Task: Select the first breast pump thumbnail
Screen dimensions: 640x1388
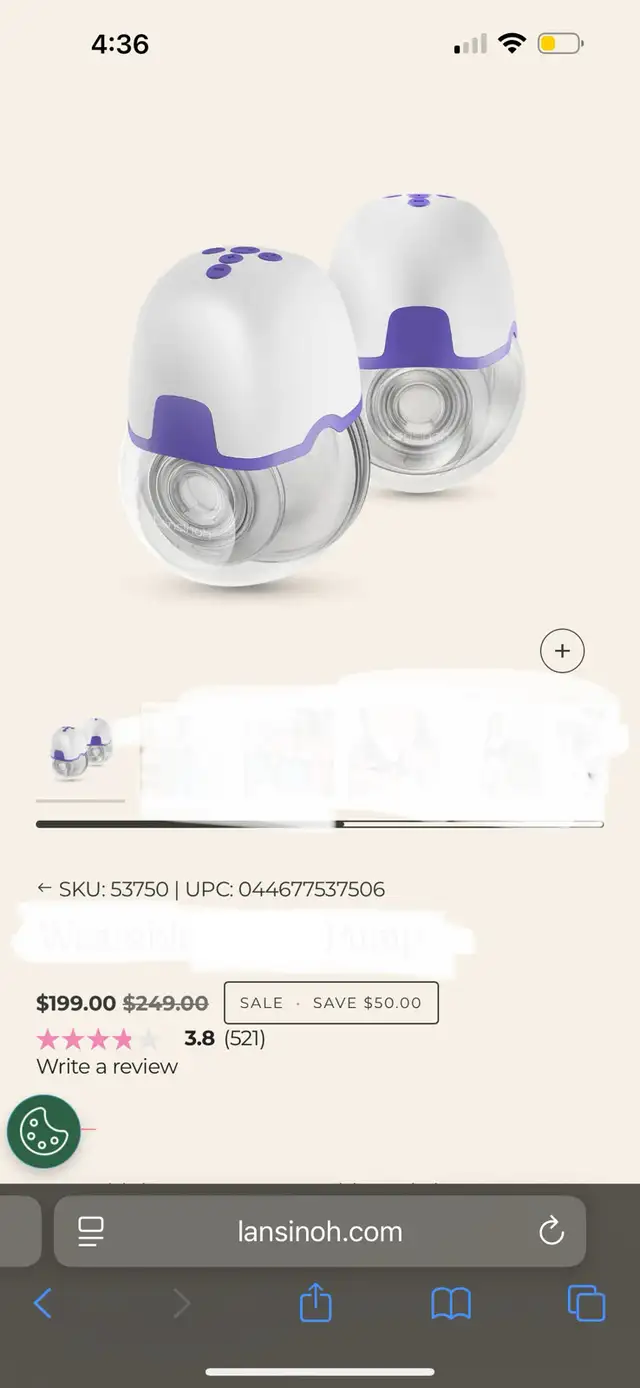Action: pyautogui.click(x=81, y=748)
